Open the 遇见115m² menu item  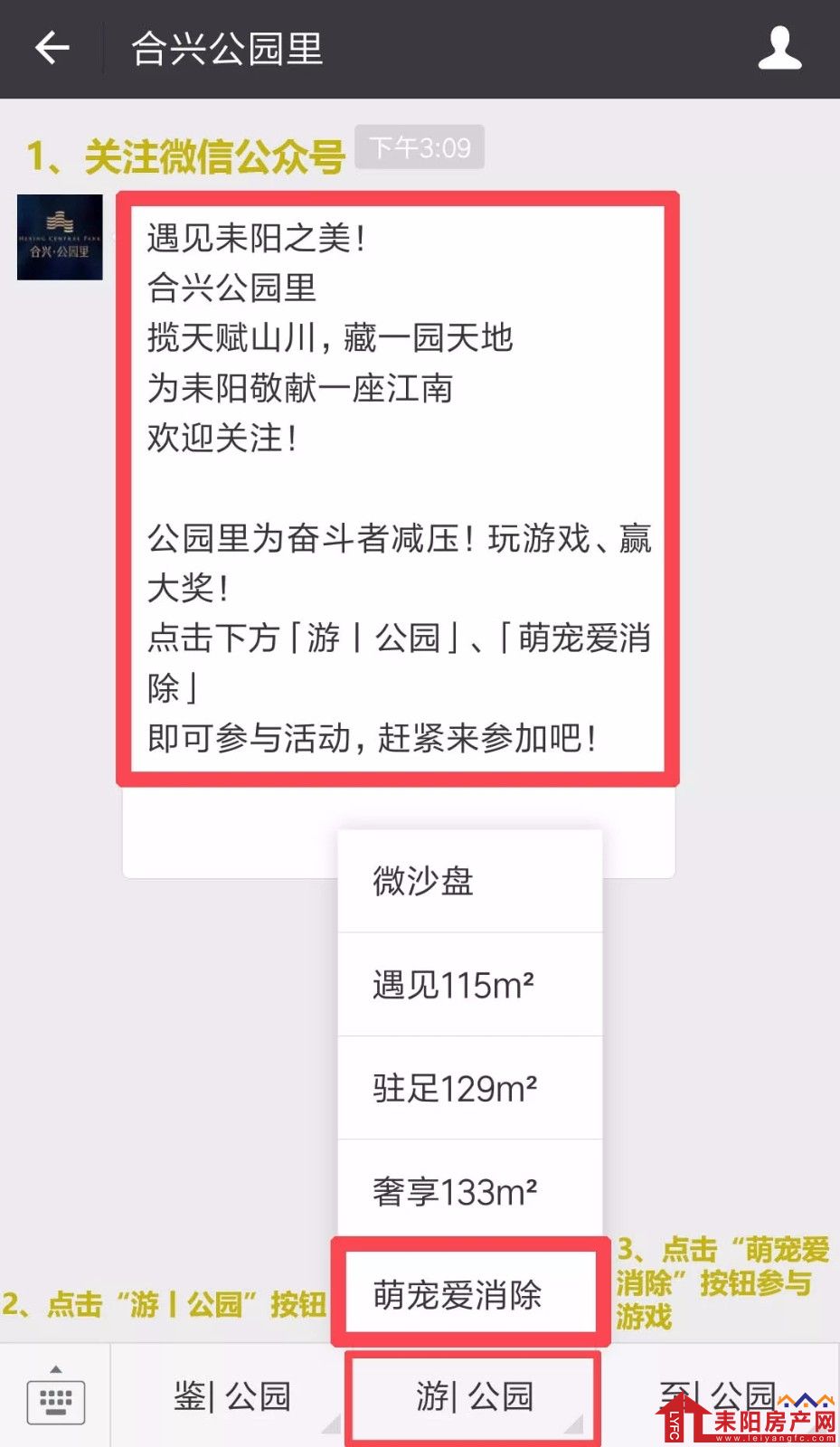tap(469, 985)
